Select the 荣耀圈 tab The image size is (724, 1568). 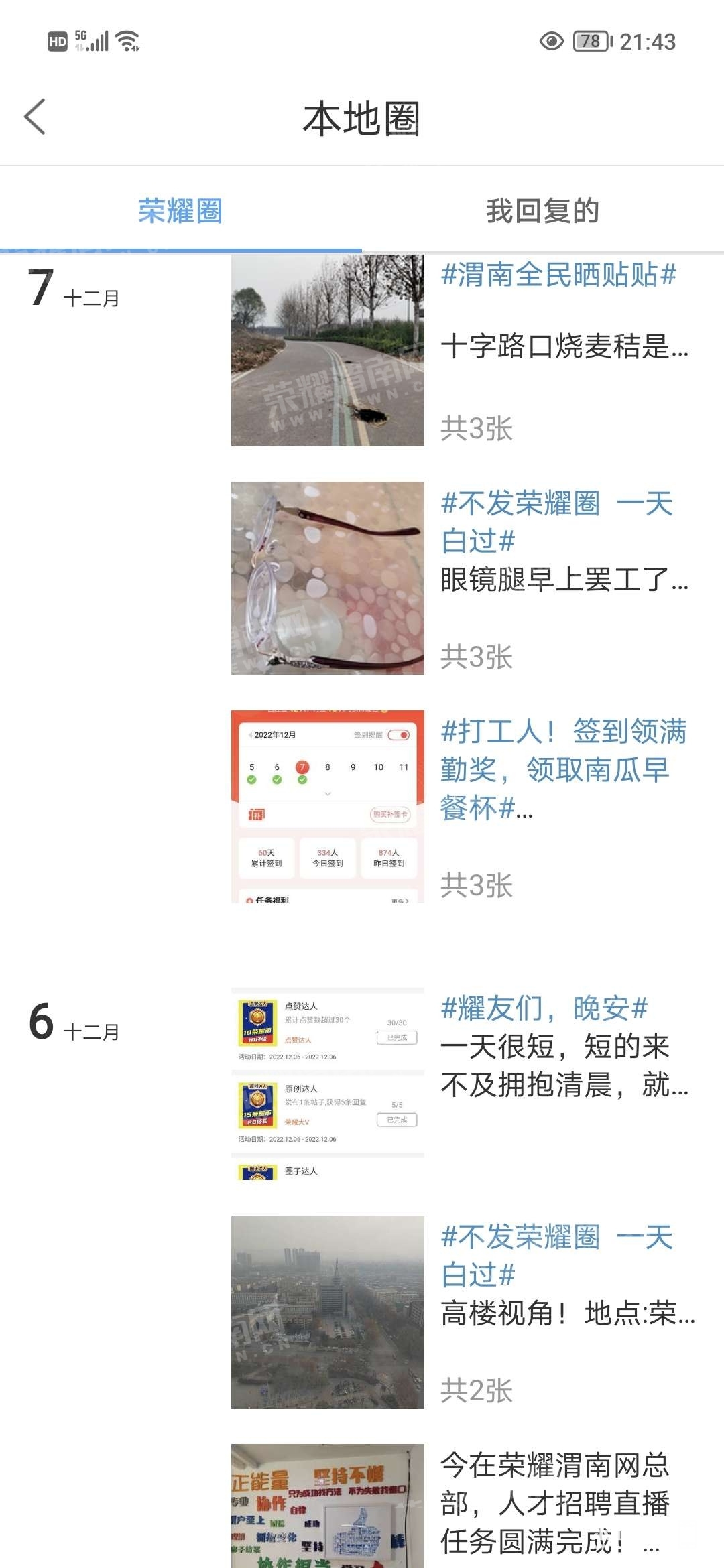point(180,211)
